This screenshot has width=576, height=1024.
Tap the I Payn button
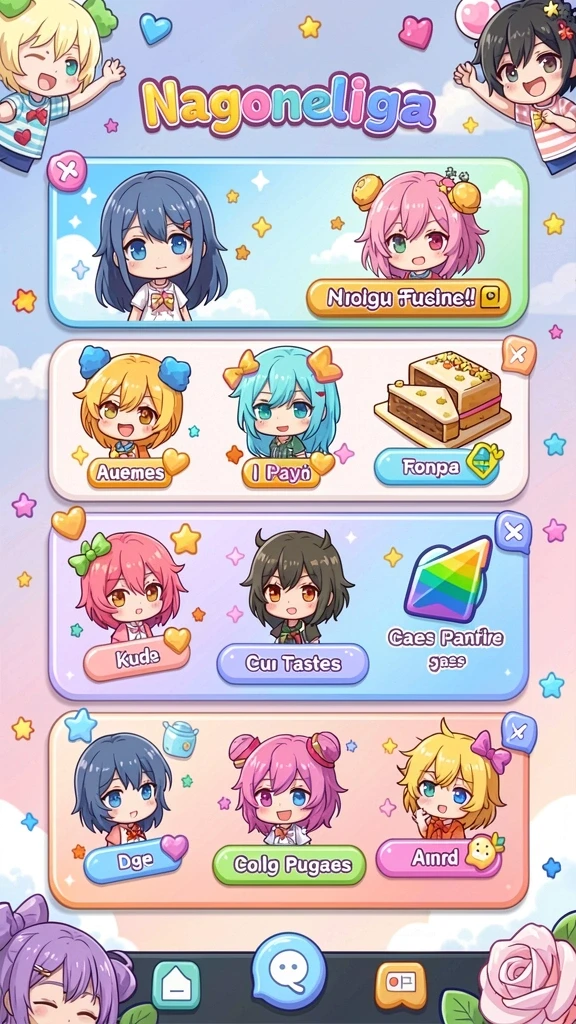click(282, 473)
